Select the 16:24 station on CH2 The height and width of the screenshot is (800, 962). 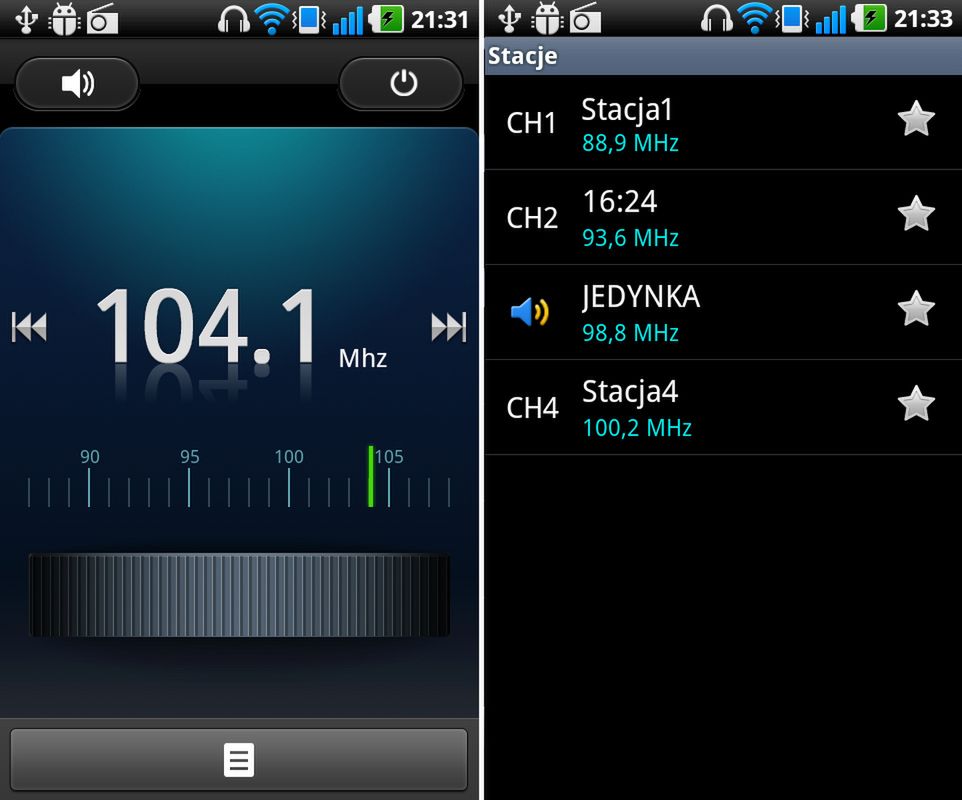coord(680,217)
